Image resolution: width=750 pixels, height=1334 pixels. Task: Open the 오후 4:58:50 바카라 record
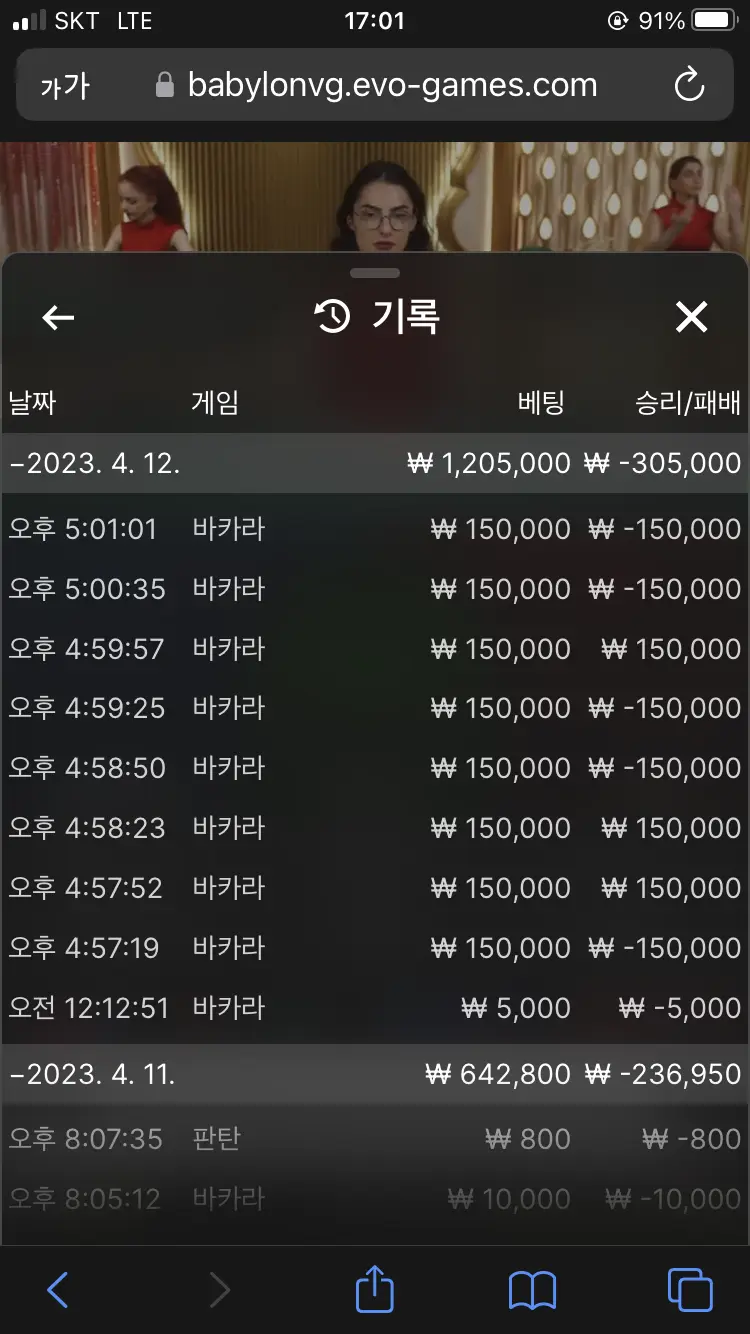pos(375,768)
